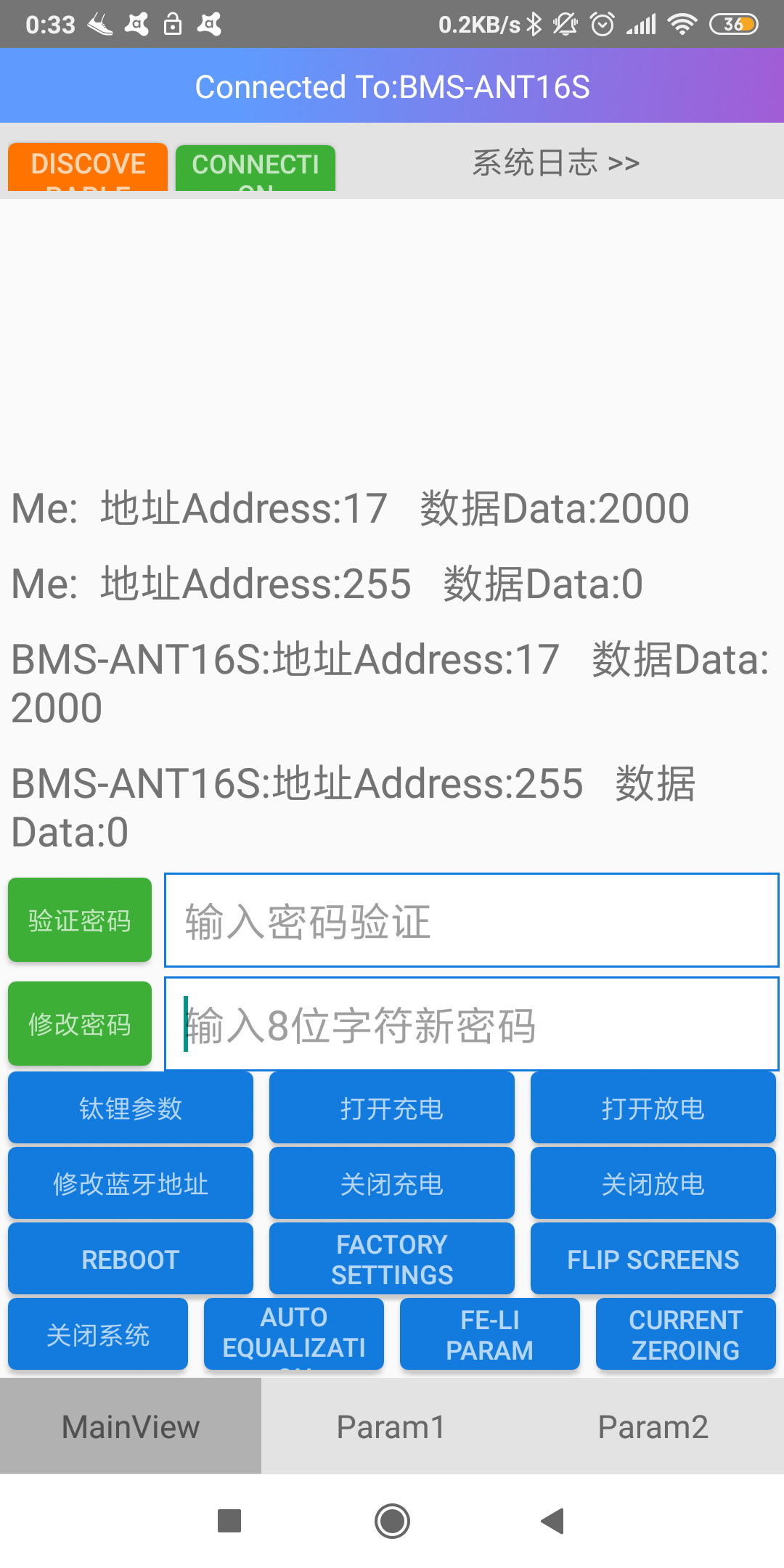Tap 关闭充电 to disable charging

pyautogui.click(x=392, y=1183)
